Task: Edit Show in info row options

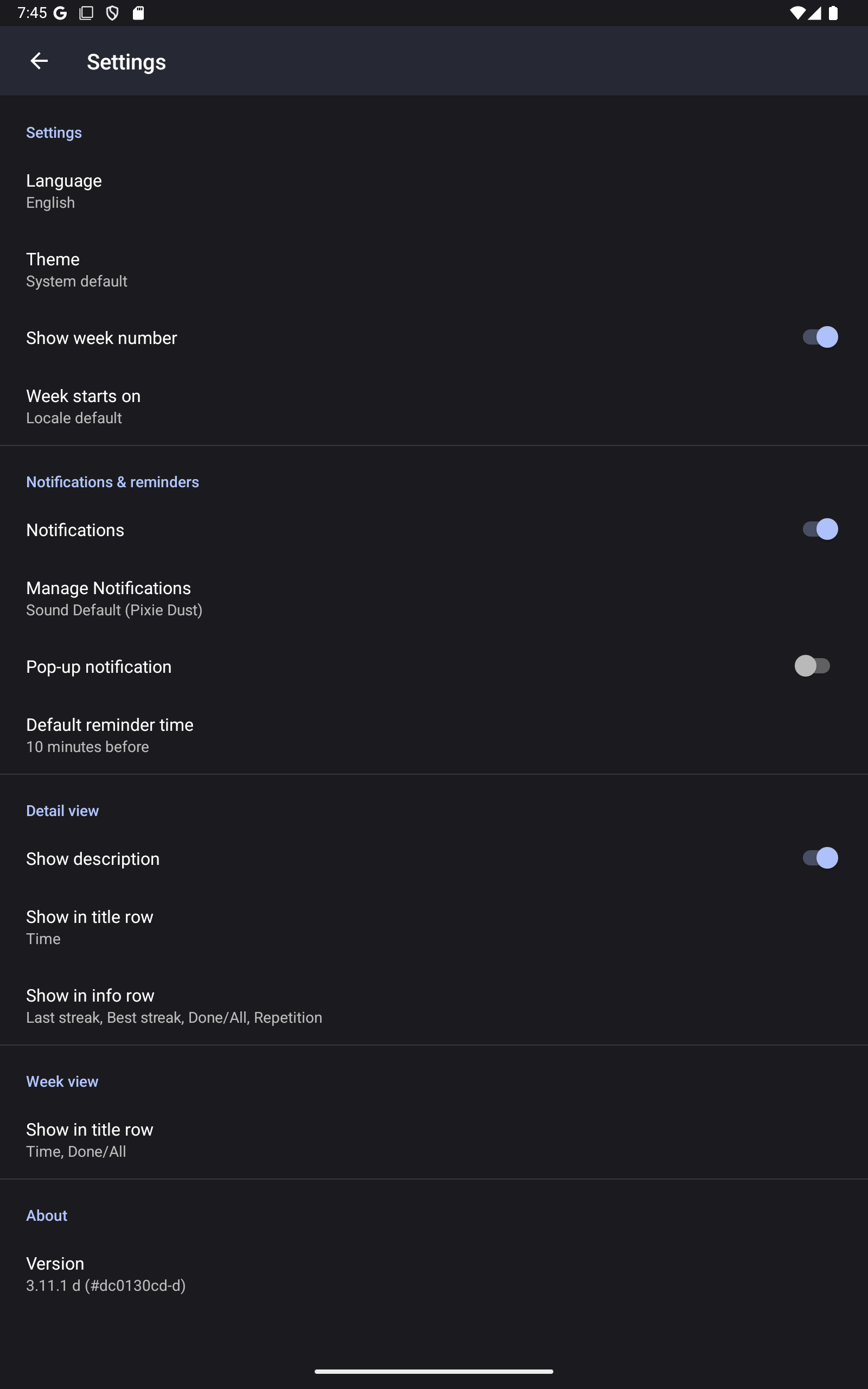Action: 434,1005
